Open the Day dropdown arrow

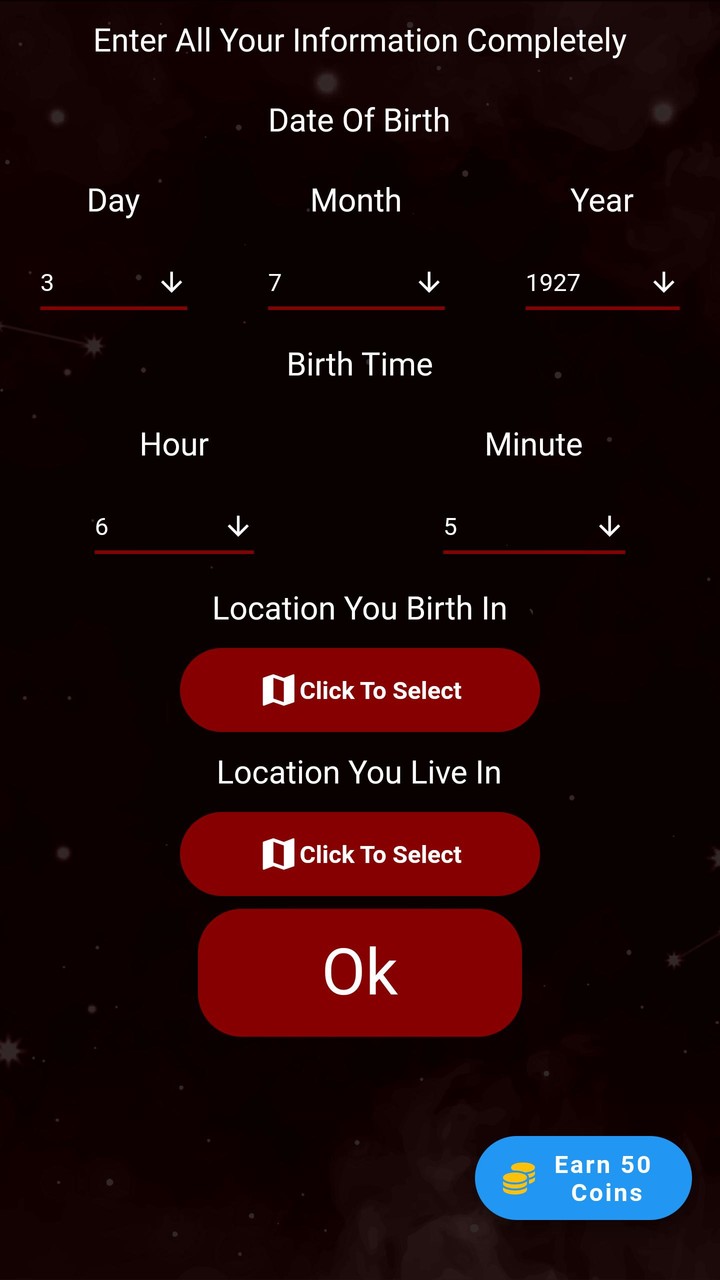[x=171, y=283]
